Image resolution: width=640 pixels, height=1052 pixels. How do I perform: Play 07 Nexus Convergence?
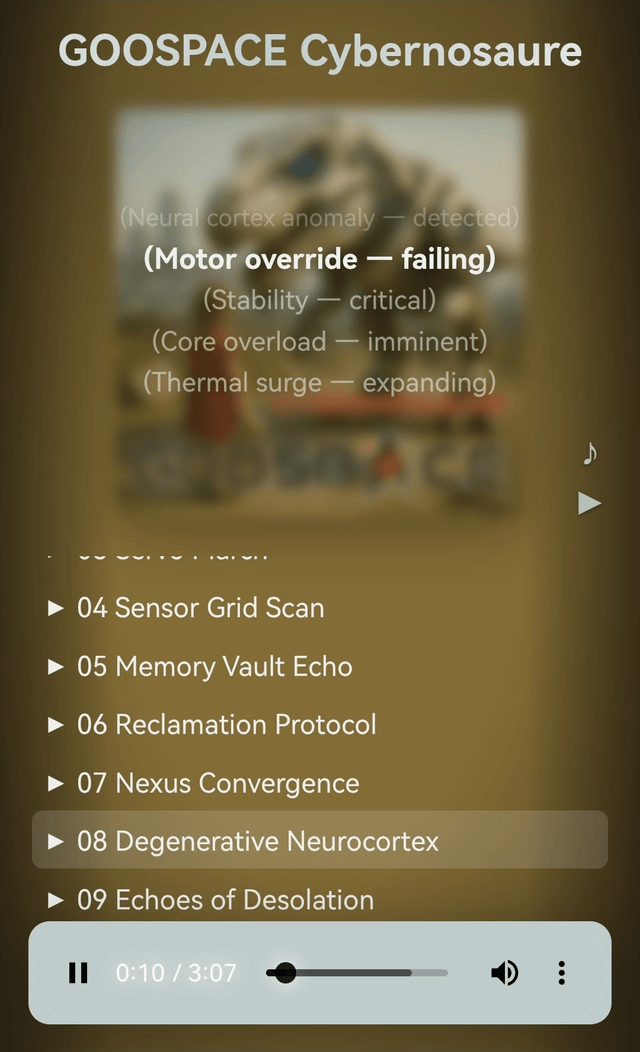(217, 783)
